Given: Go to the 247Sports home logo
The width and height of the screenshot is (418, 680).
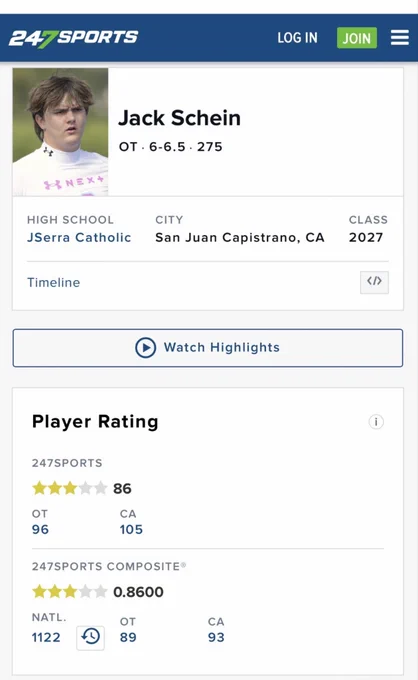Looking at the screenshot, I should [73, 38].
